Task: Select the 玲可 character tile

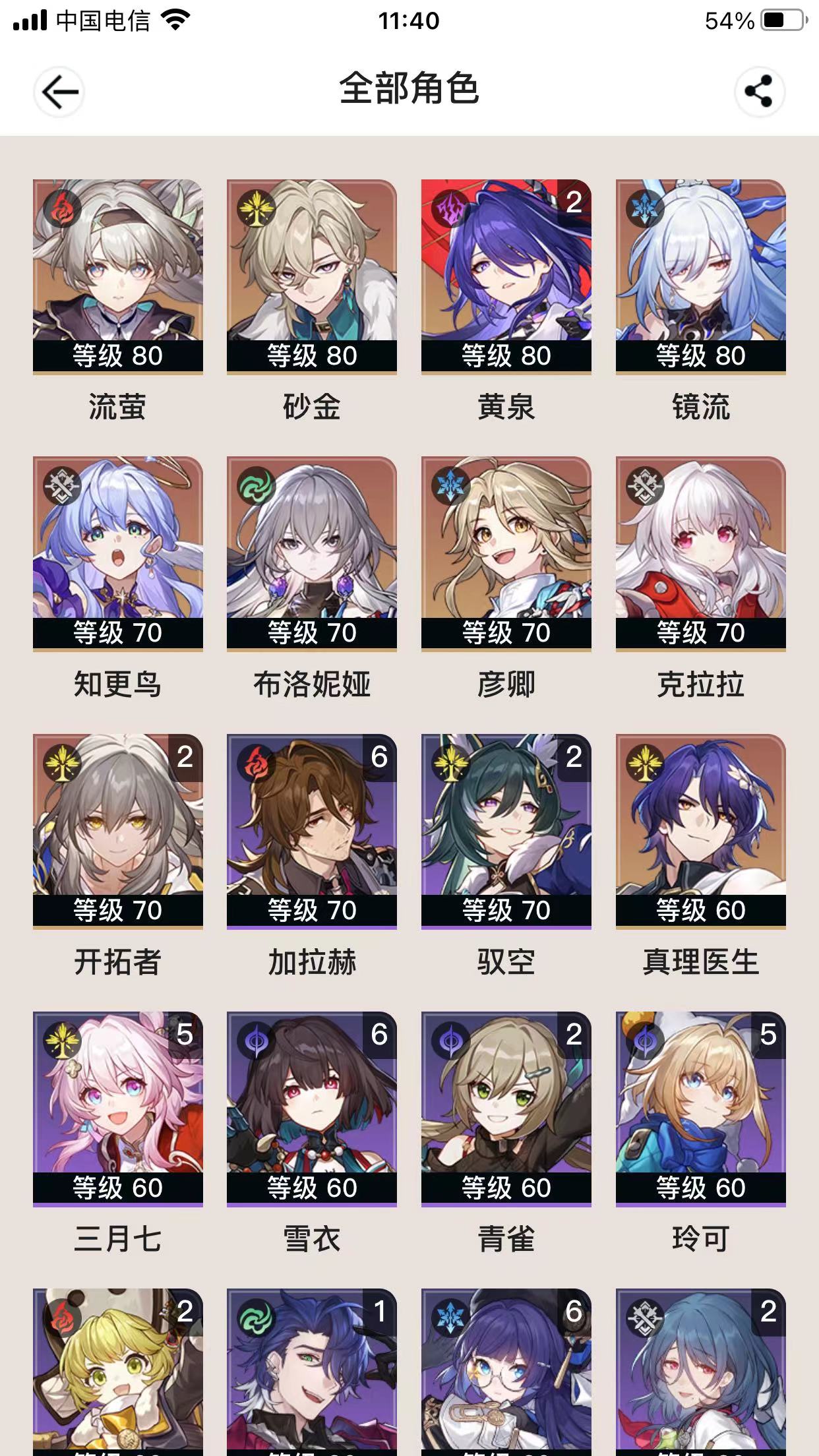Action: point(700,1108)
